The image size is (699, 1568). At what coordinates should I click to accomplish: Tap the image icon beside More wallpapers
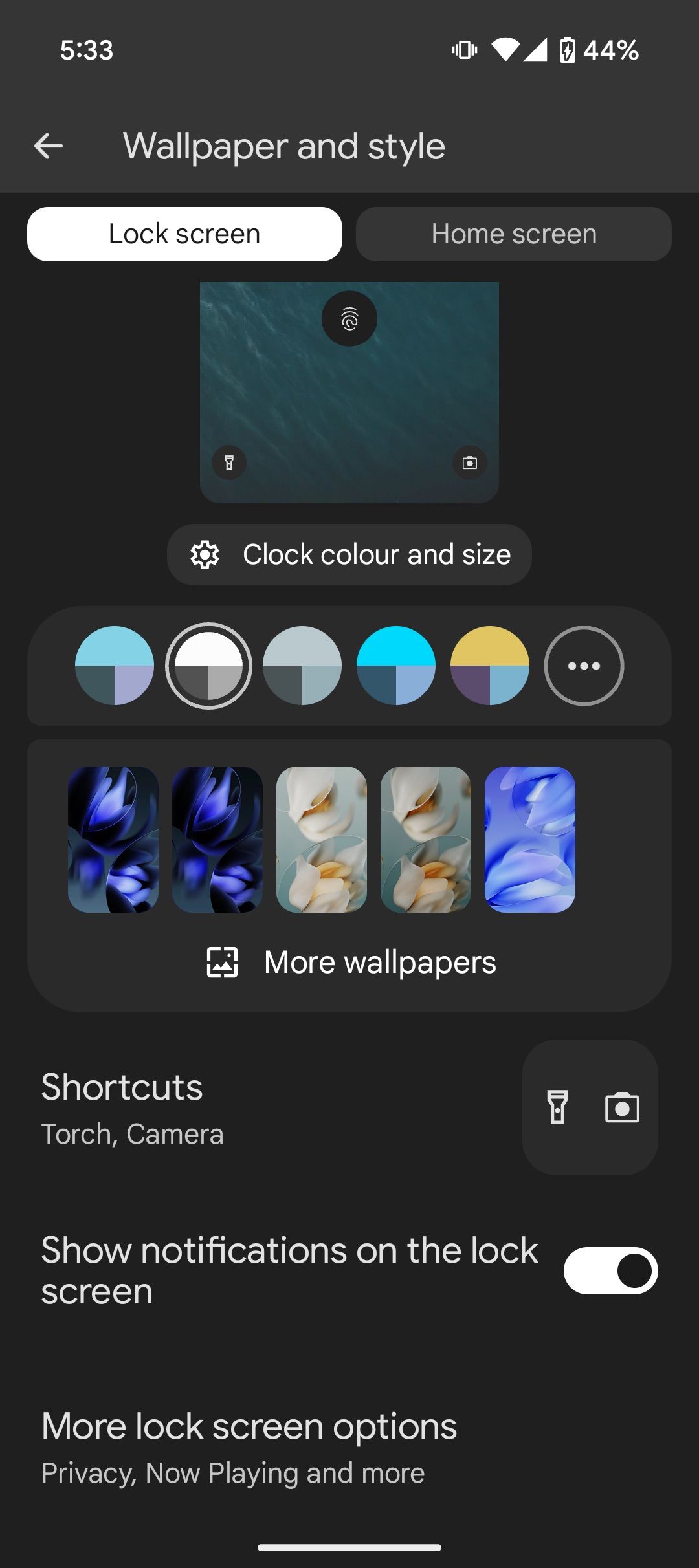pyautogui.click(x=221, y=963)
